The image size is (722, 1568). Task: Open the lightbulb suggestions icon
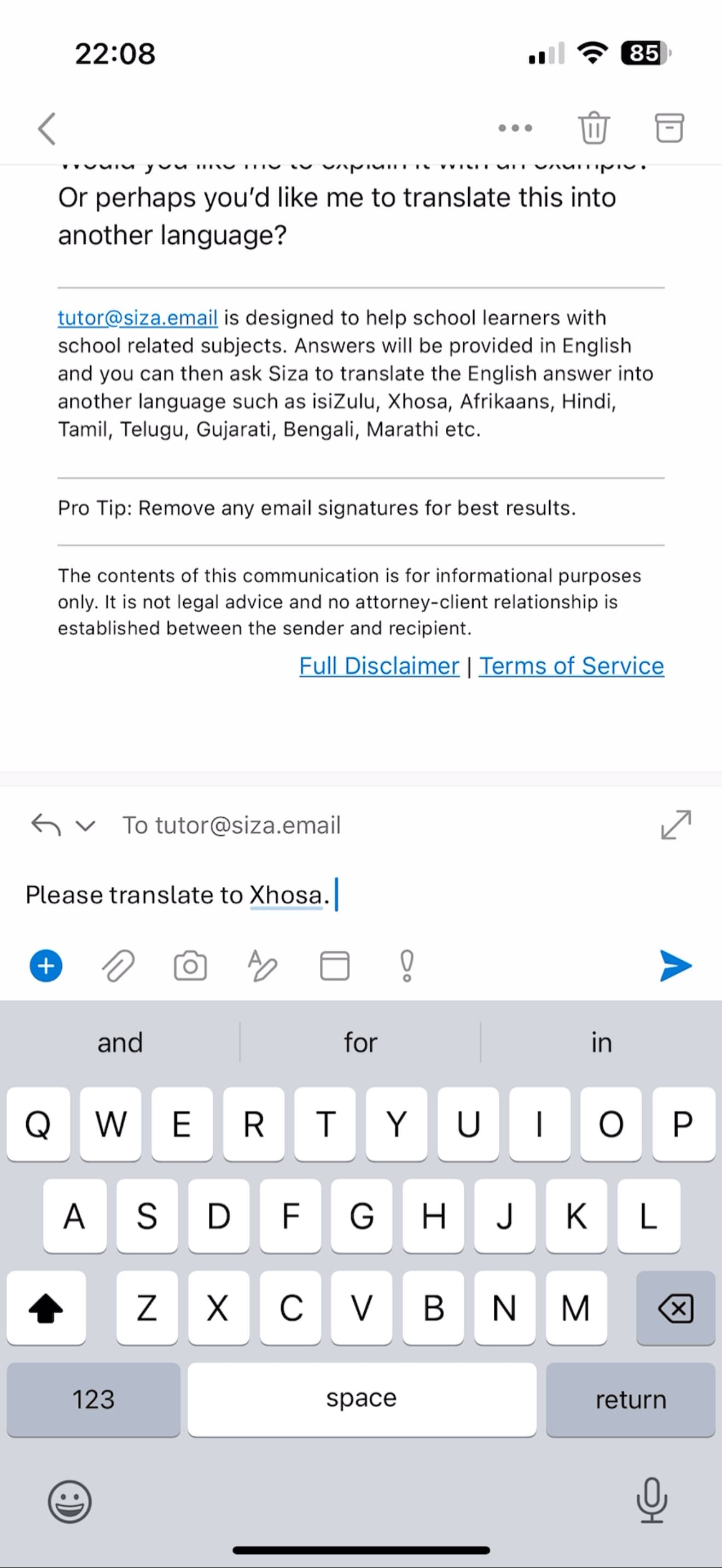[406, 966]
